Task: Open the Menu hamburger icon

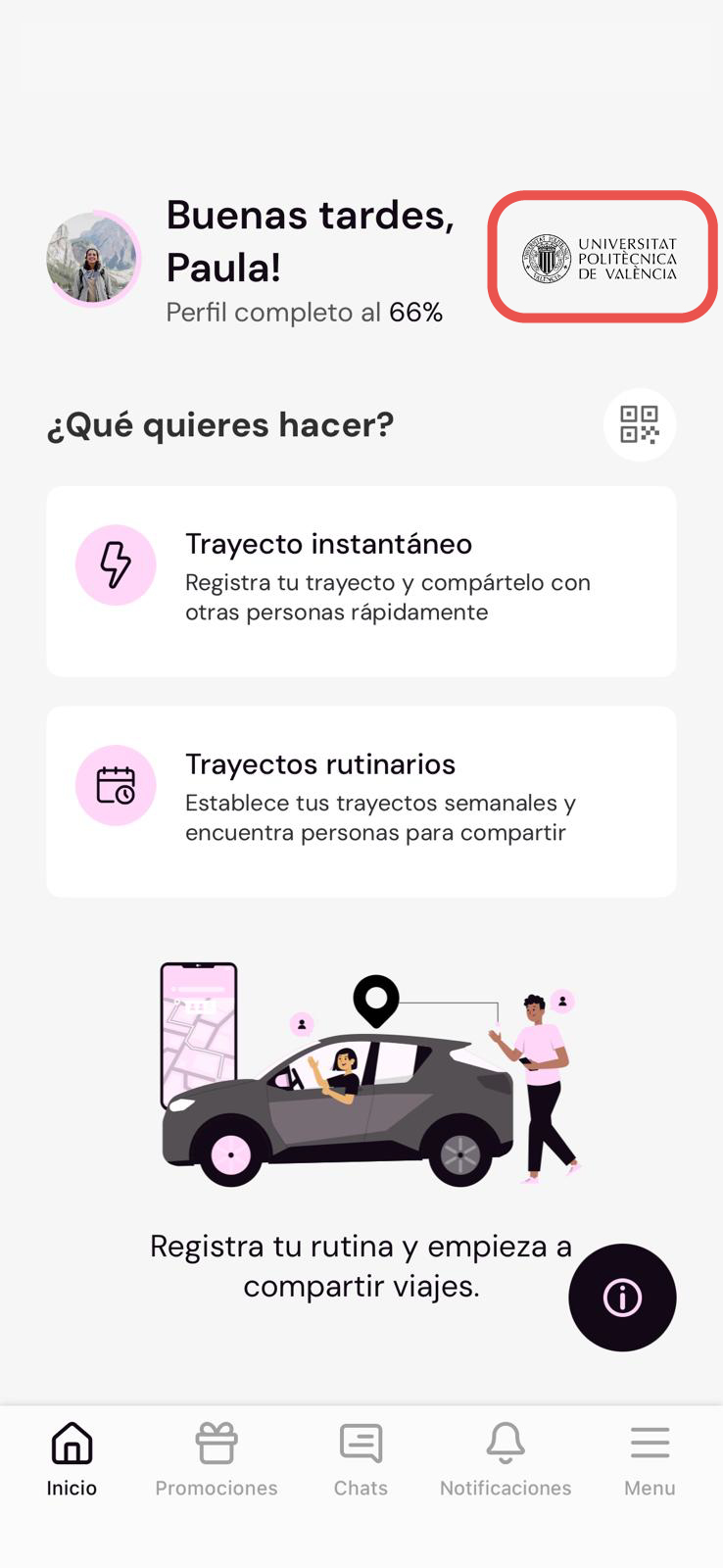Action: click(x=650, y=1443)
